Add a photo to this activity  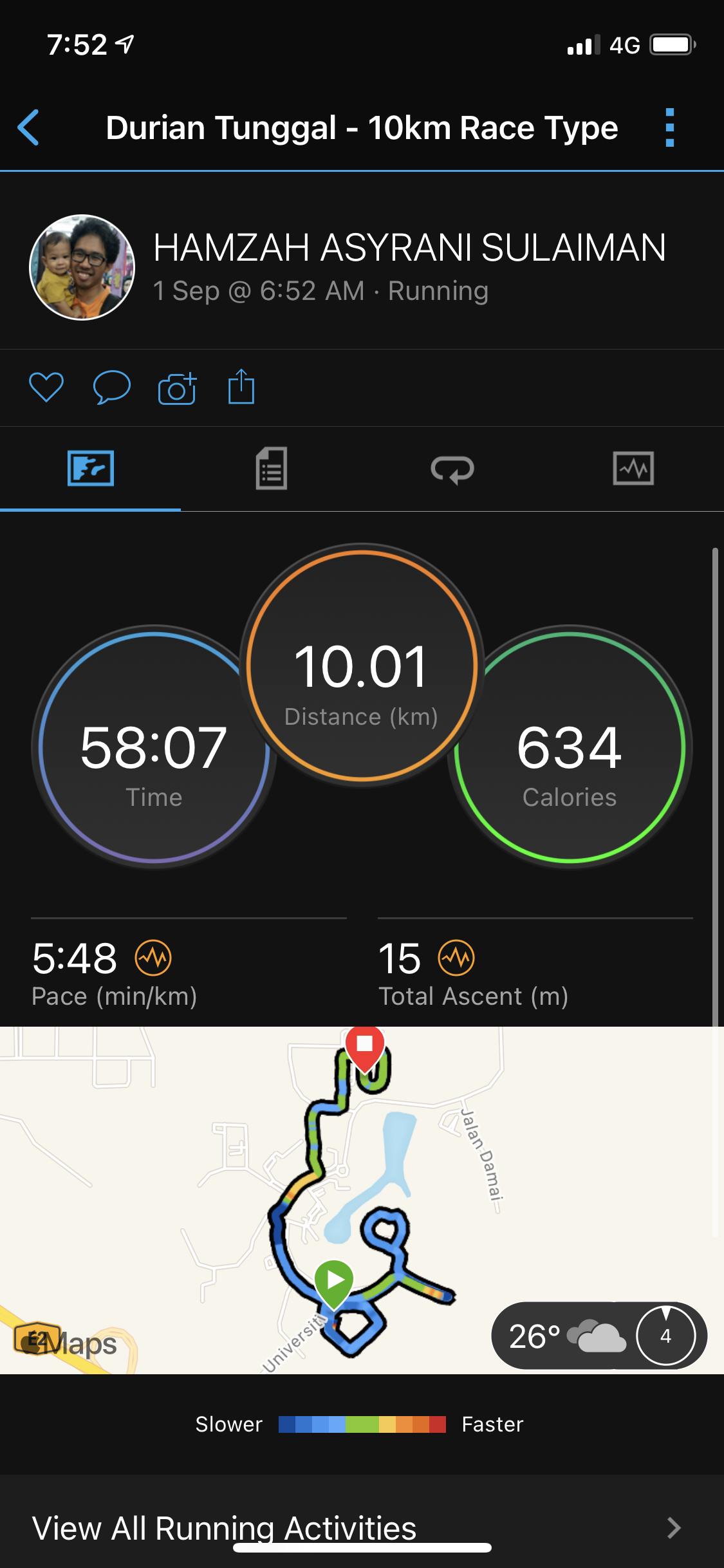click(x=177, y=388)
